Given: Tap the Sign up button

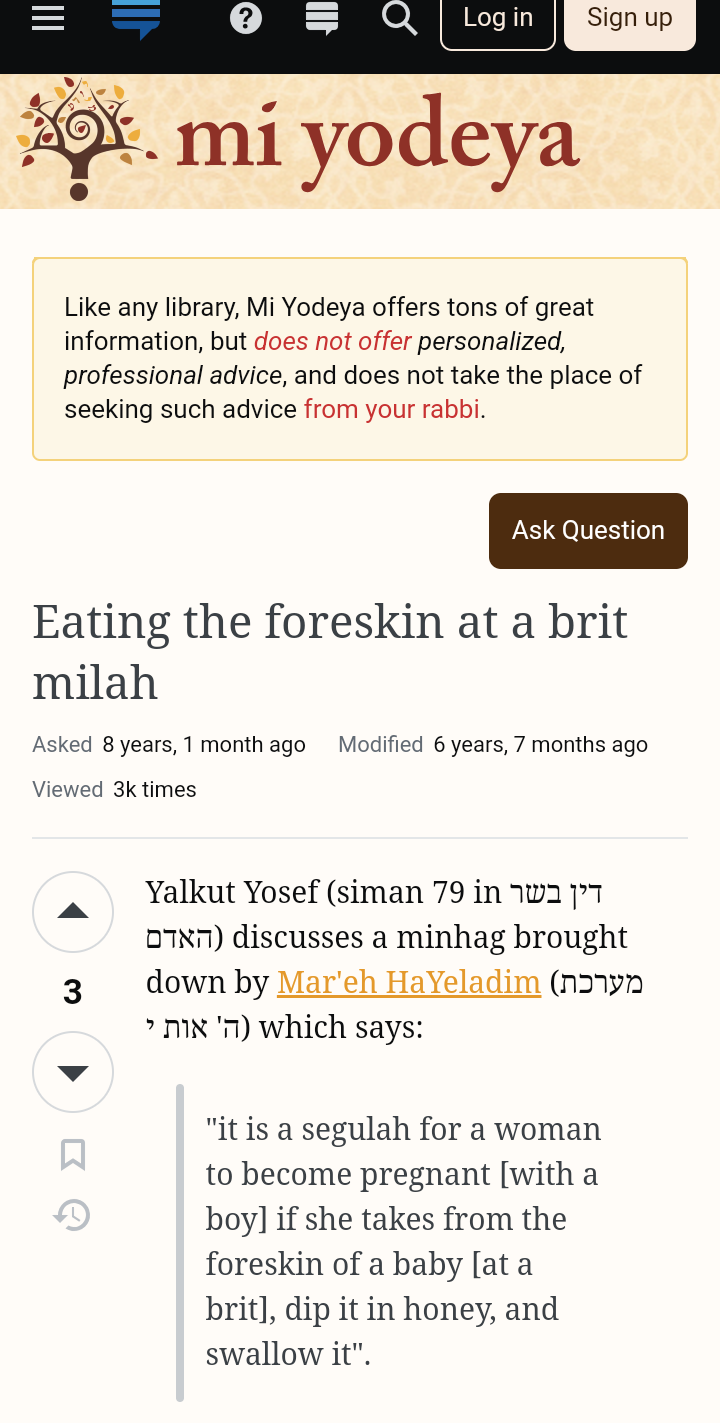Looking at the screenshot, I should point(629,20).
